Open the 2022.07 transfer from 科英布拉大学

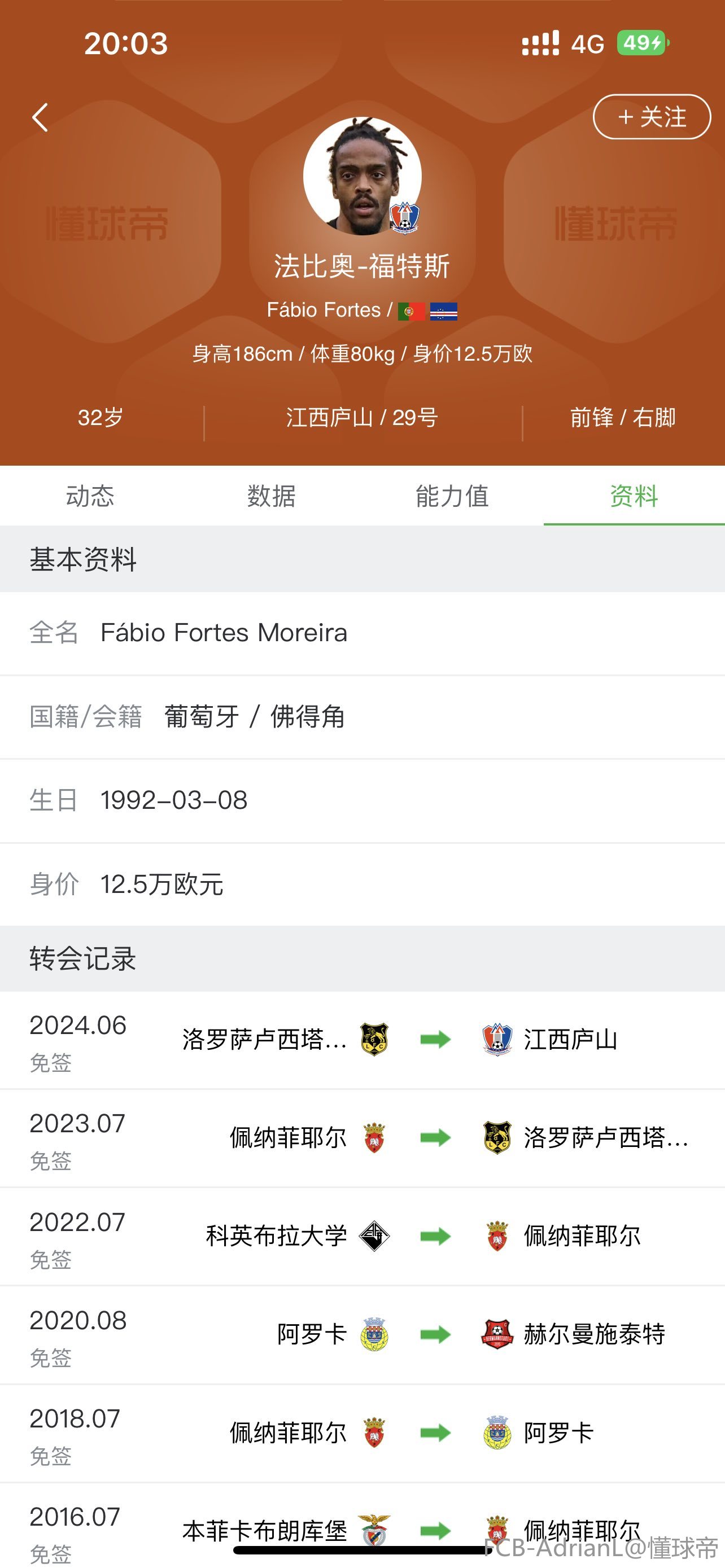362,1237
